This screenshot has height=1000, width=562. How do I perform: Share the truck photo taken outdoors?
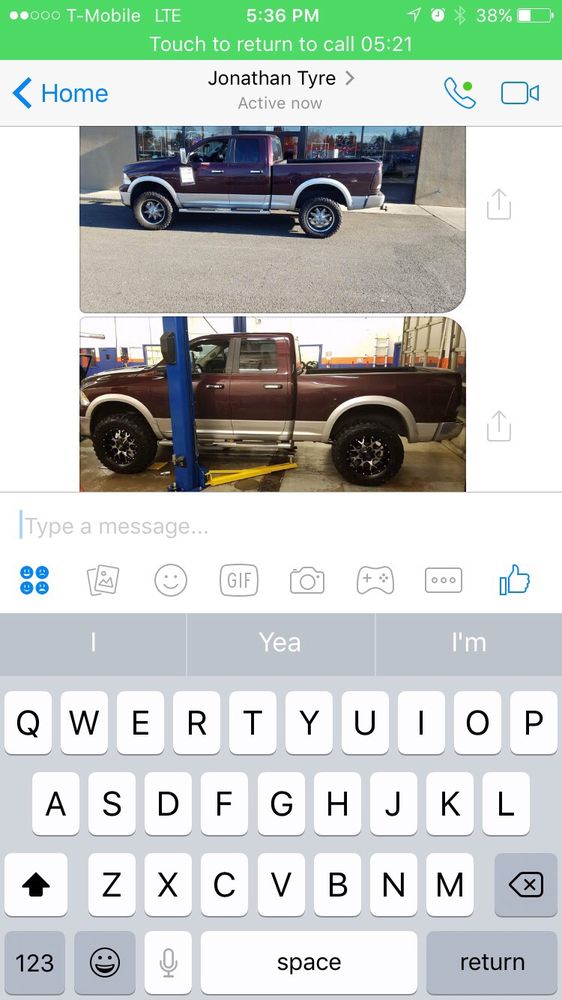[499, 204]
